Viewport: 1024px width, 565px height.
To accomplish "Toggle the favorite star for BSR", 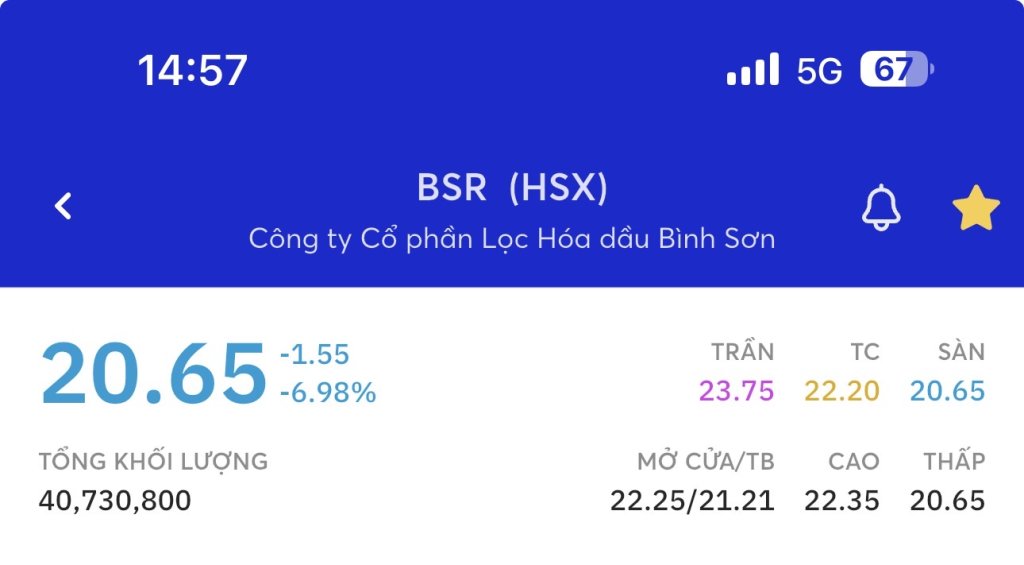I will (975, 208).
